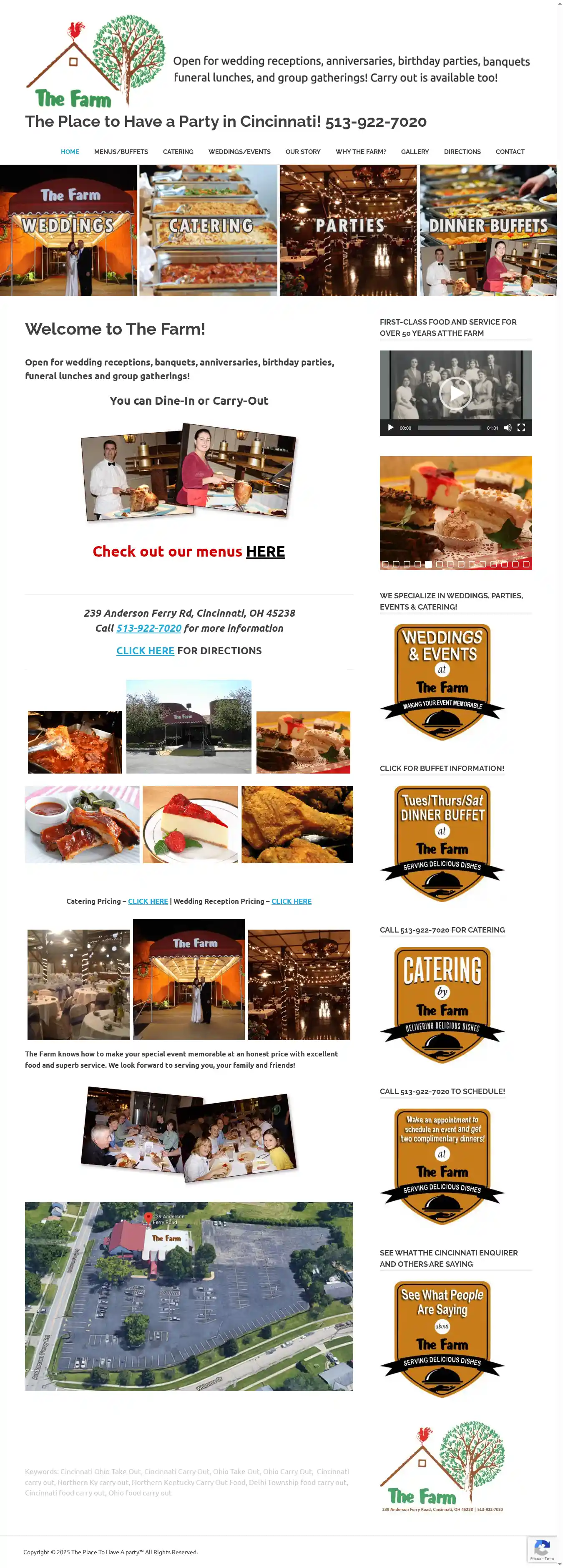Open the Gallery nav item
563x1568 pixels.
coord(415,151)
